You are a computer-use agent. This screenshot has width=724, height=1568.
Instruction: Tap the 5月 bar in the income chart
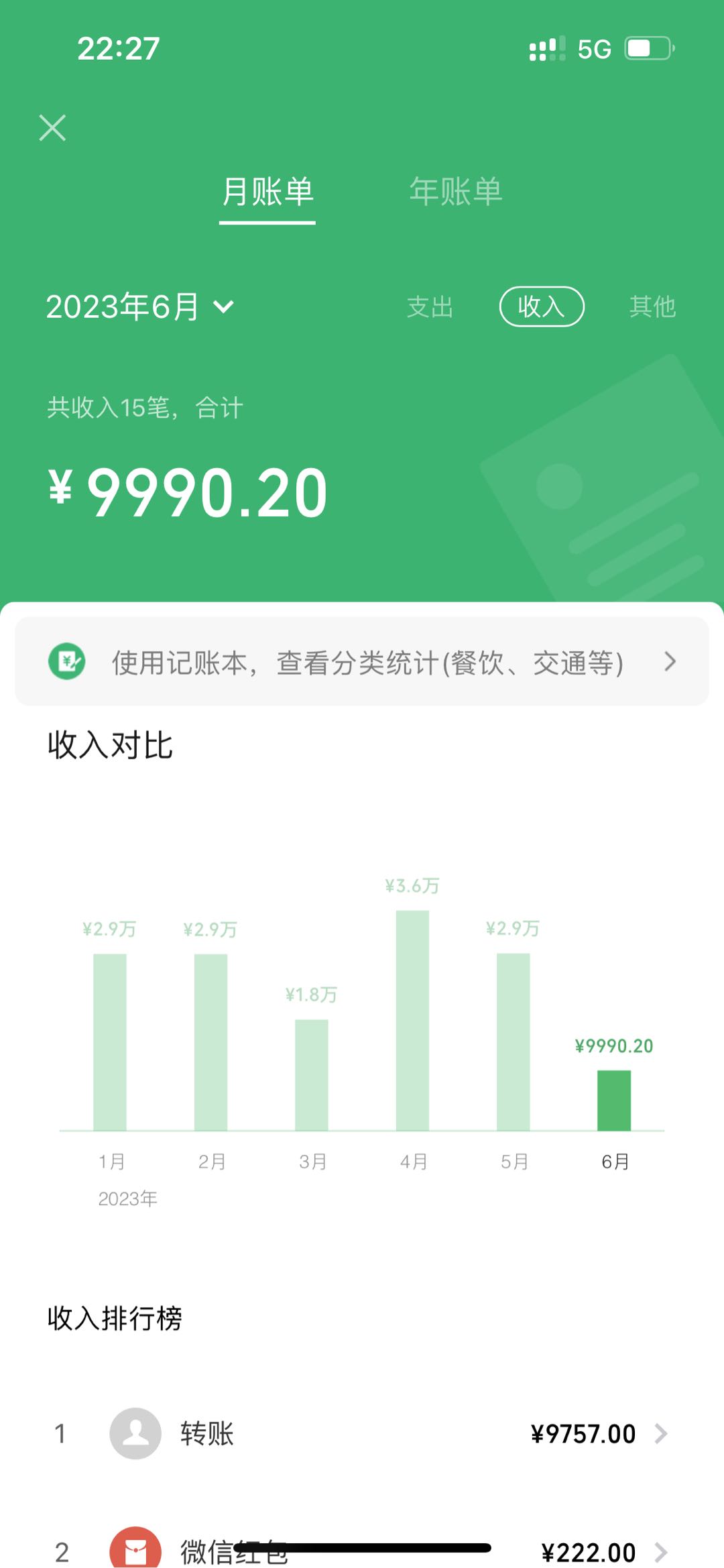(x=513, y=1041)
